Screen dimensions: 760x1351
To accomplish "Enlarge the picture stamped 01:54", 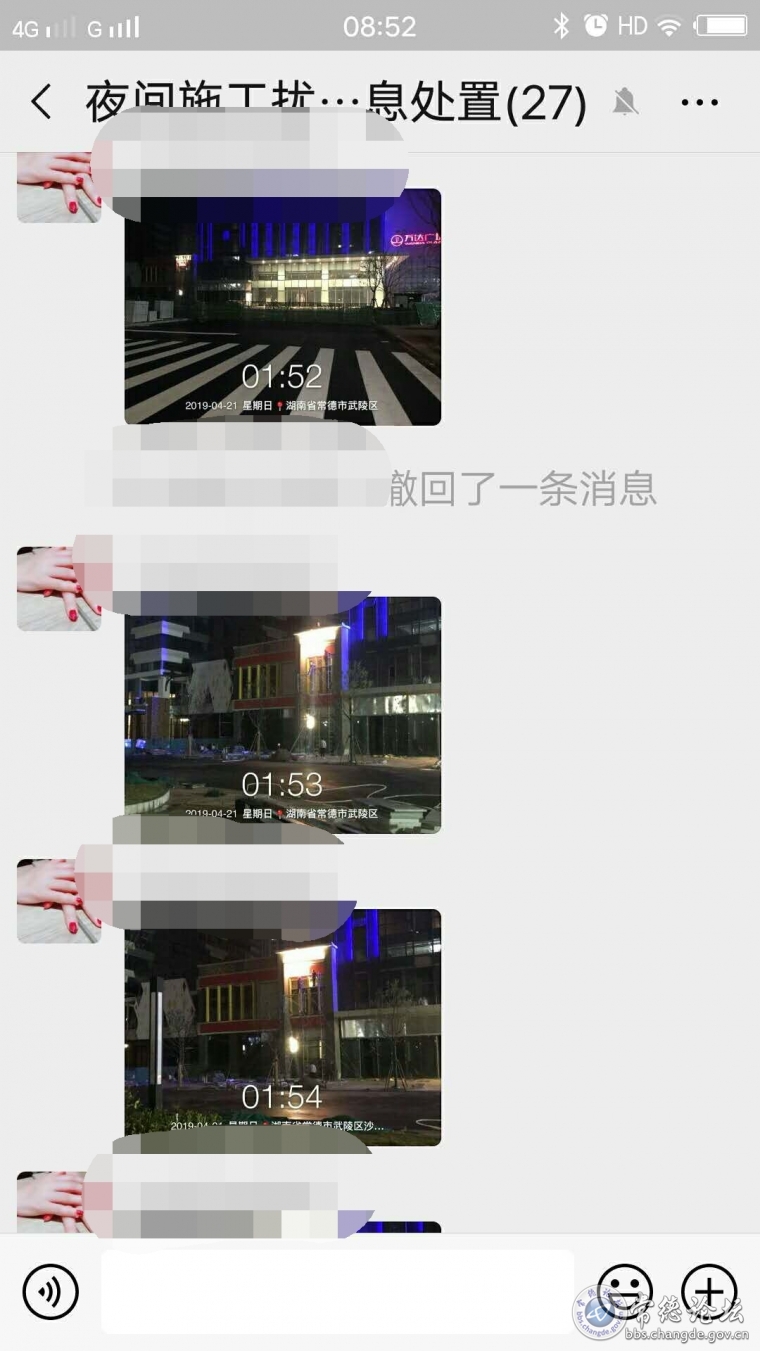I will [283, 1027].
